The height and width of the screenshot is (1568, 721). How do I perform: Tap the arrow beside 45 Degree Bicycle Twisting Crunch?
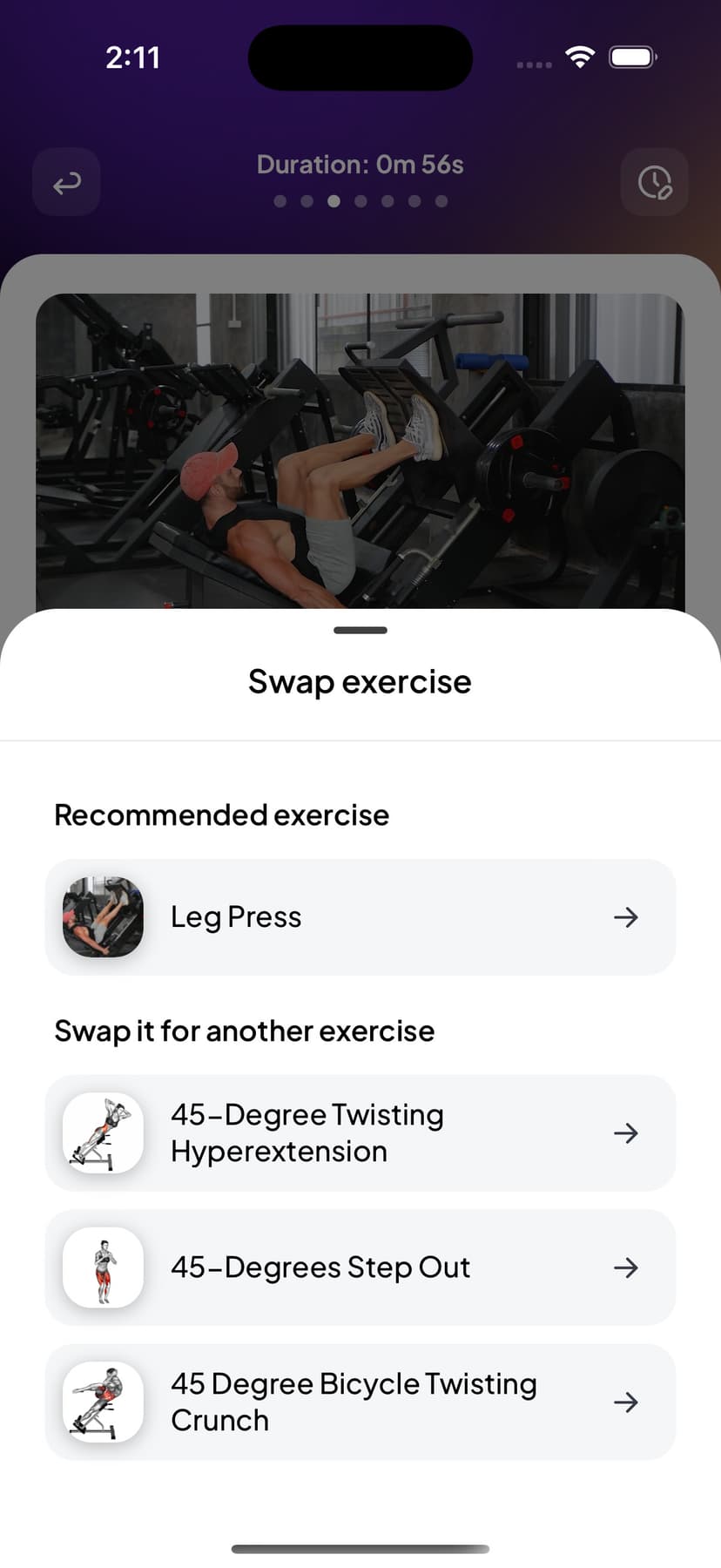(625, 1402)
